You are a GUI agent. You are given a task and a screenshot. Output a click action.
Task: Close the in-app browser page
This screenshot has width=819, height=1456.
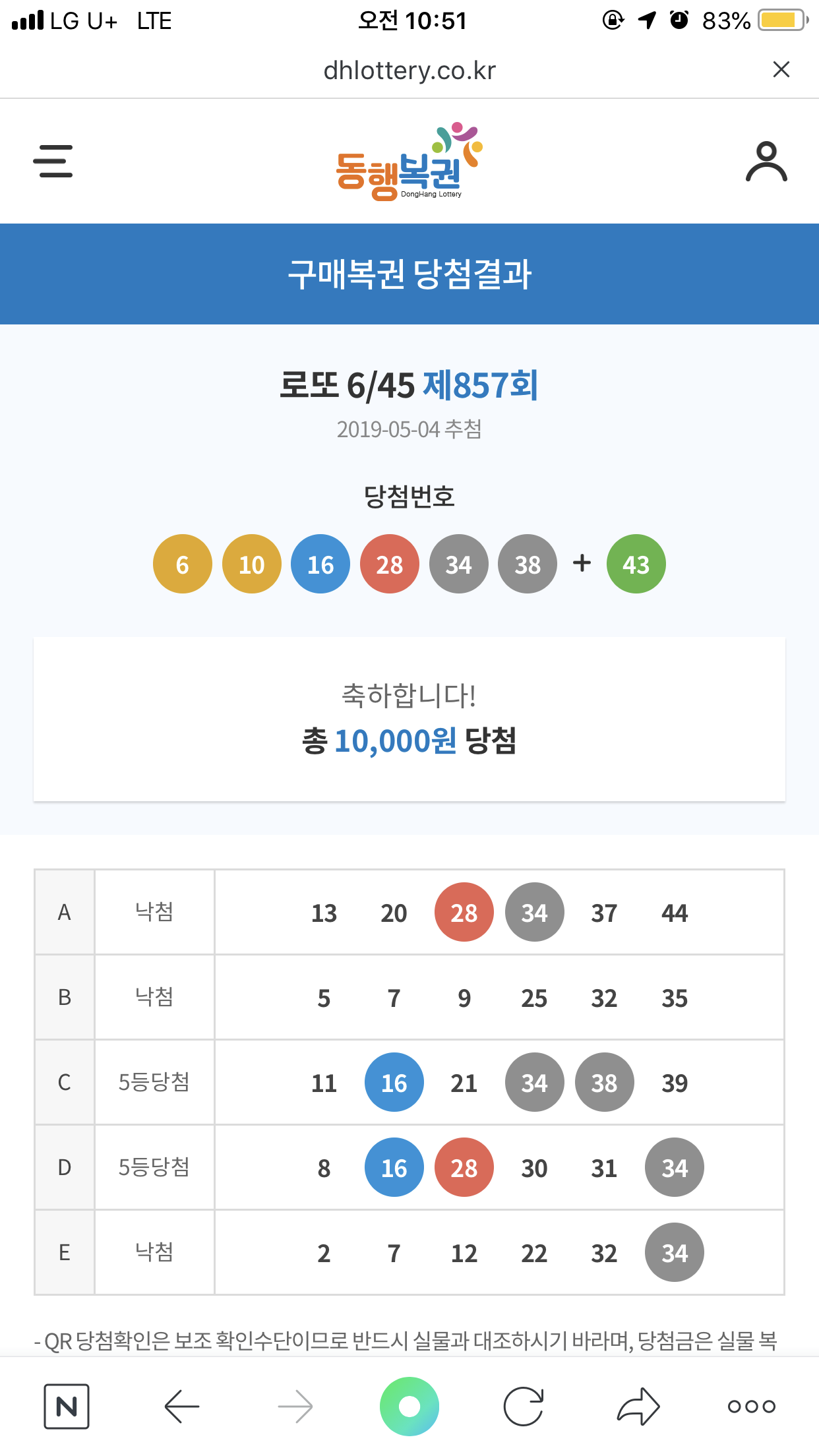pyautogui.click(x=781, y=69)
